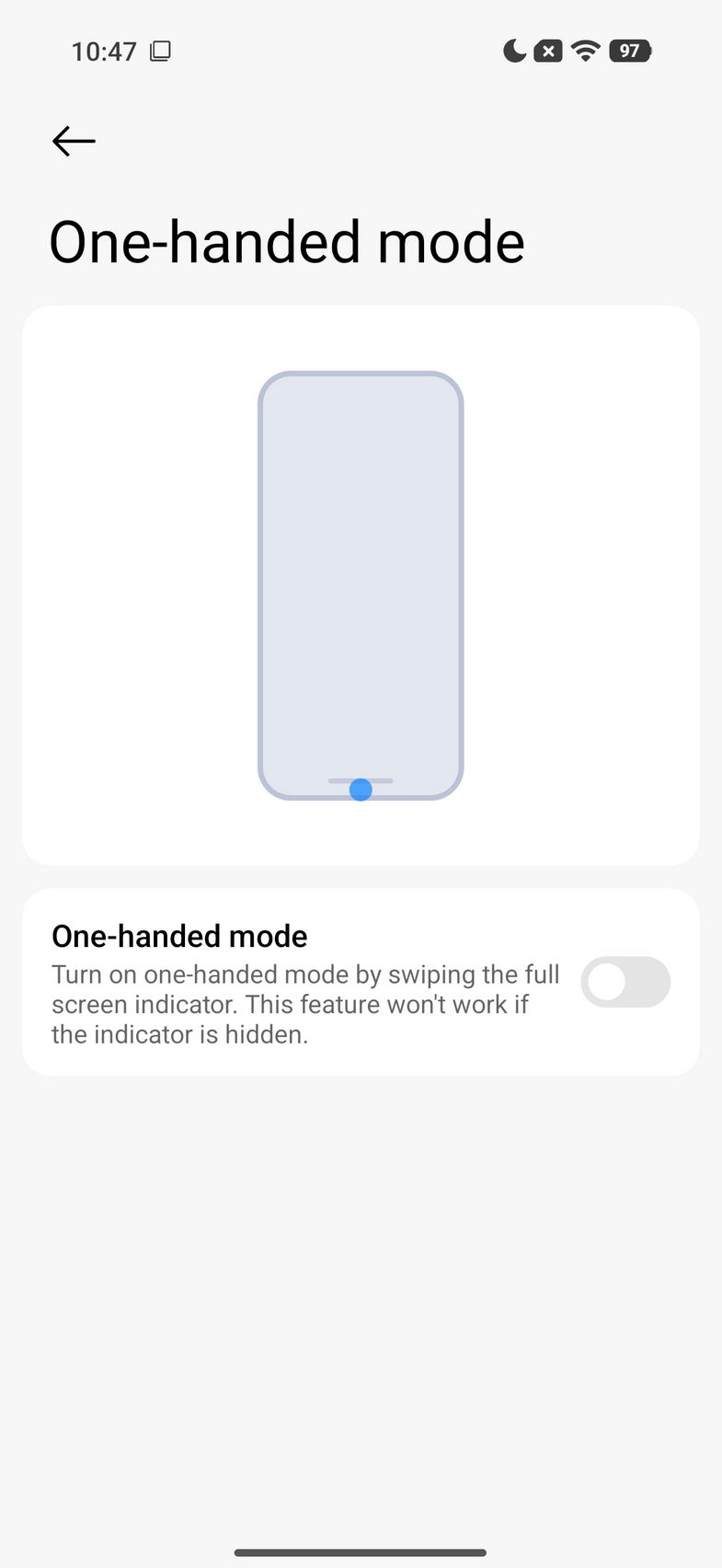Enable the One-handed mode switch
Screen dimensions: 722x1568
[625, 982]
